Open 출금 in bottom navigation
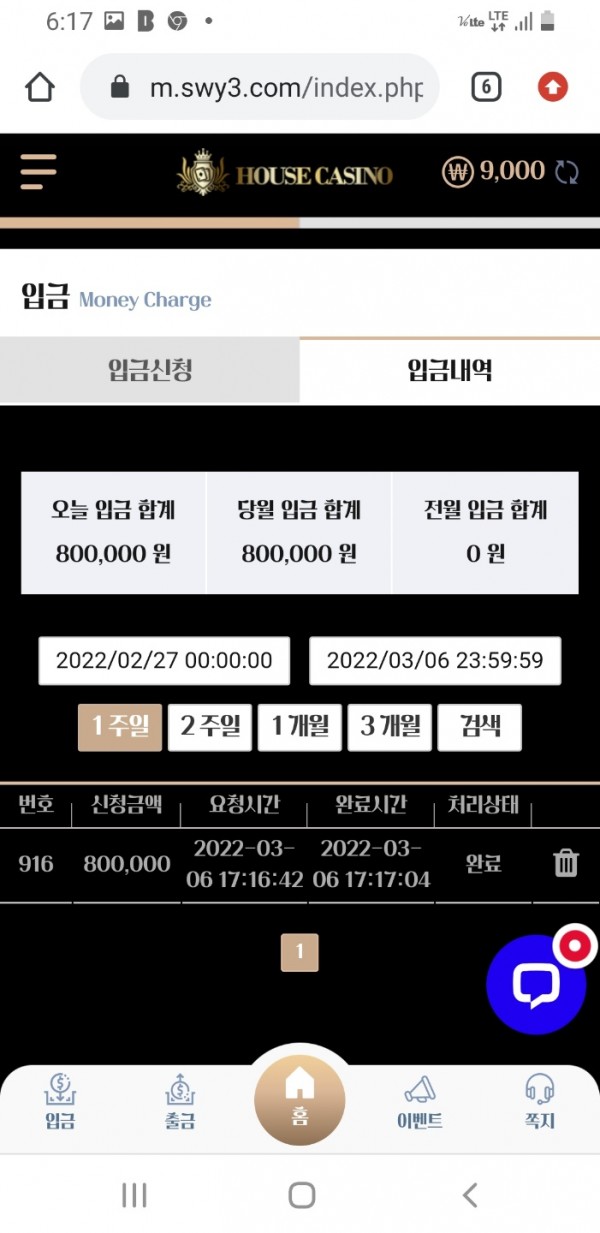This screenshot has width=600, height=1233. click(180, 1101)
